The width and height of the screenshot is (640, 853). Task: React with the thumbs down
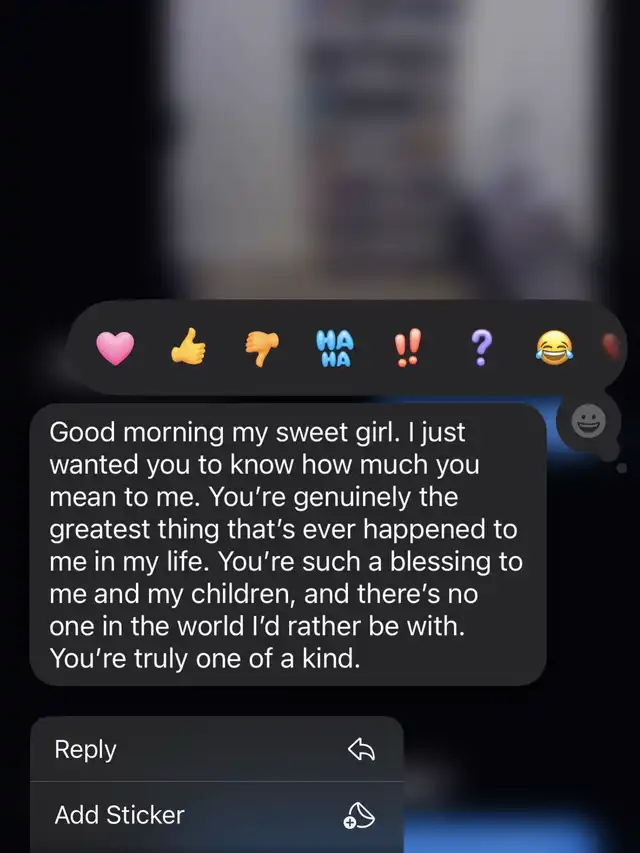[262, 348]
